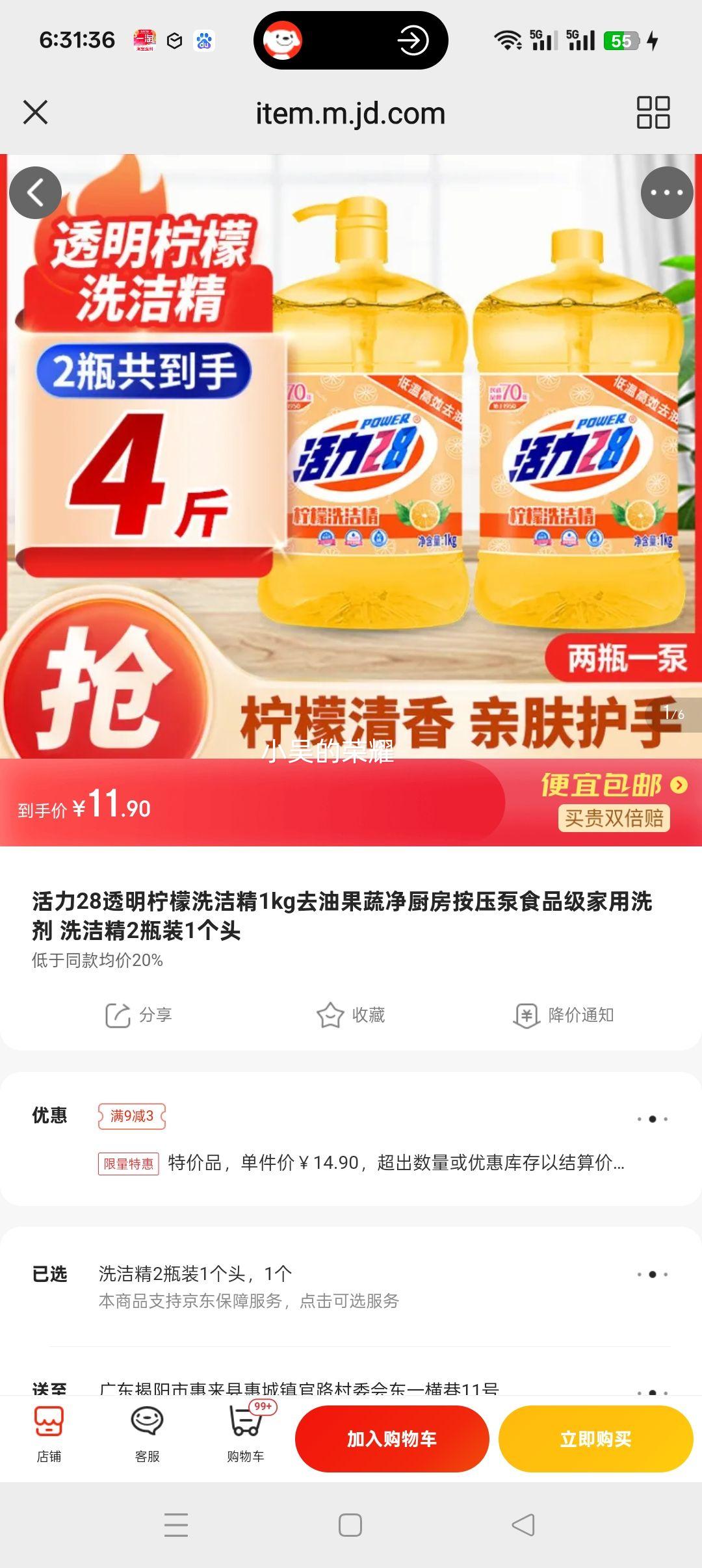Tap the item.m.jd.com address bar
The image size is (702, 1568).
[x=351, y=114]
